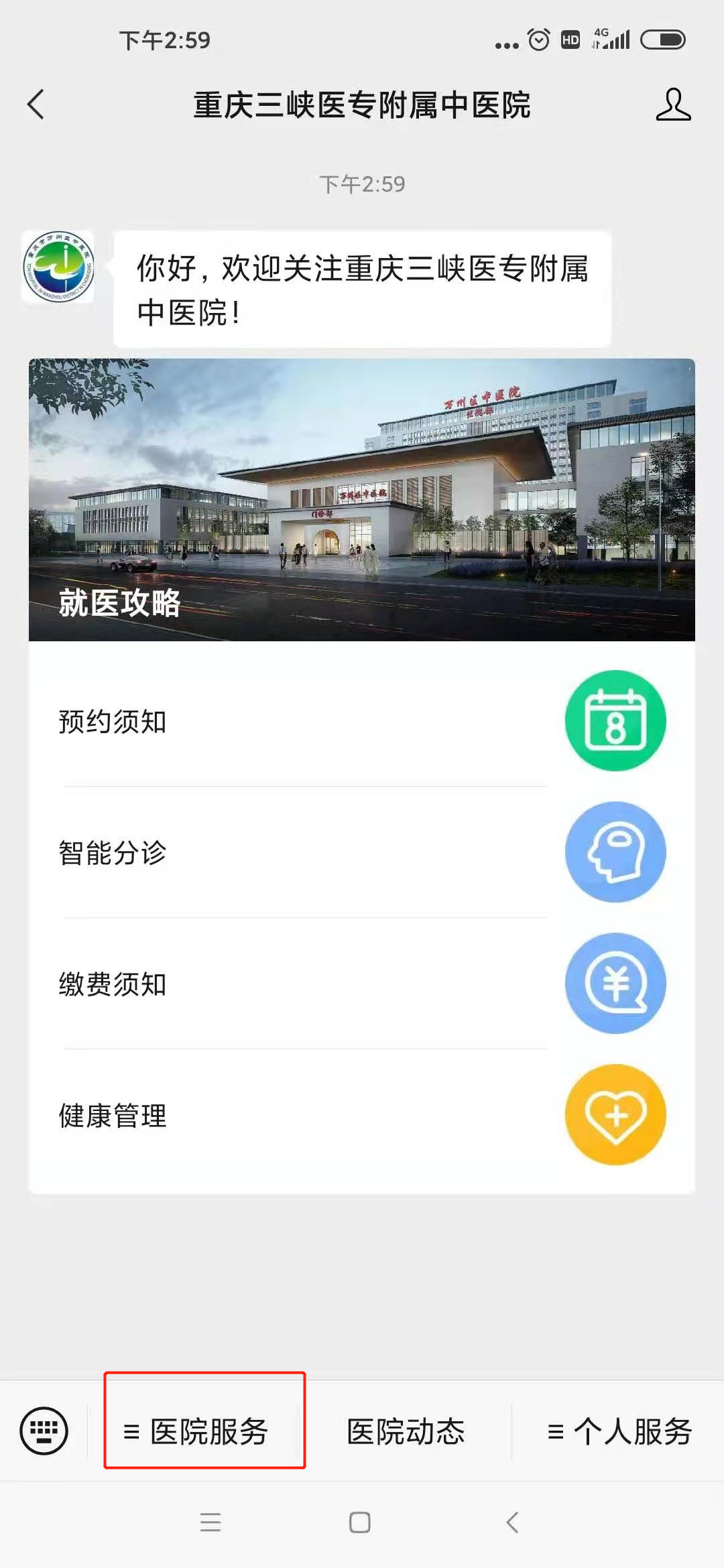This screenshot has width=724, height=1568.
Task: Open the system recent apps
Action: [x=210, y=1522]
